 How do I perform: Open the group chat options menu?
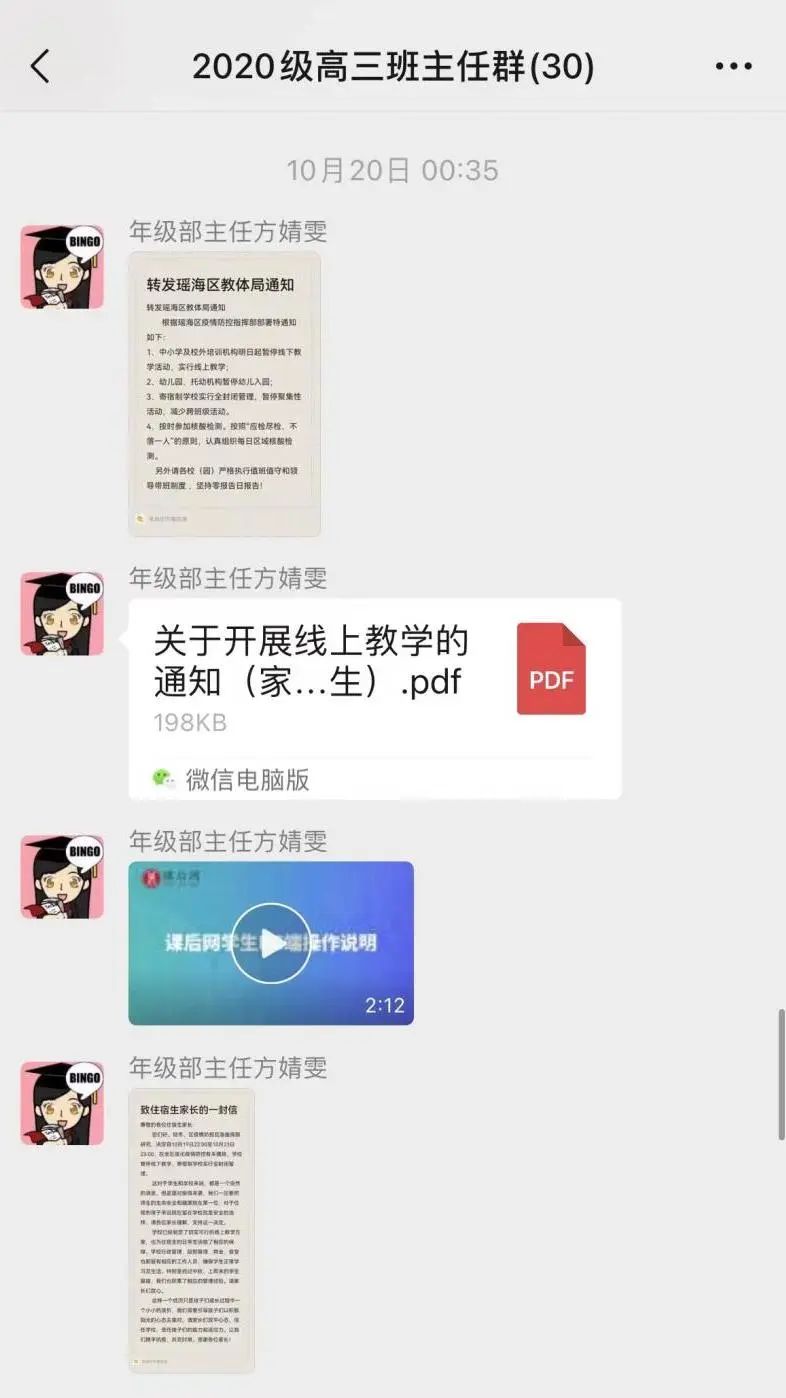point(733,67)
